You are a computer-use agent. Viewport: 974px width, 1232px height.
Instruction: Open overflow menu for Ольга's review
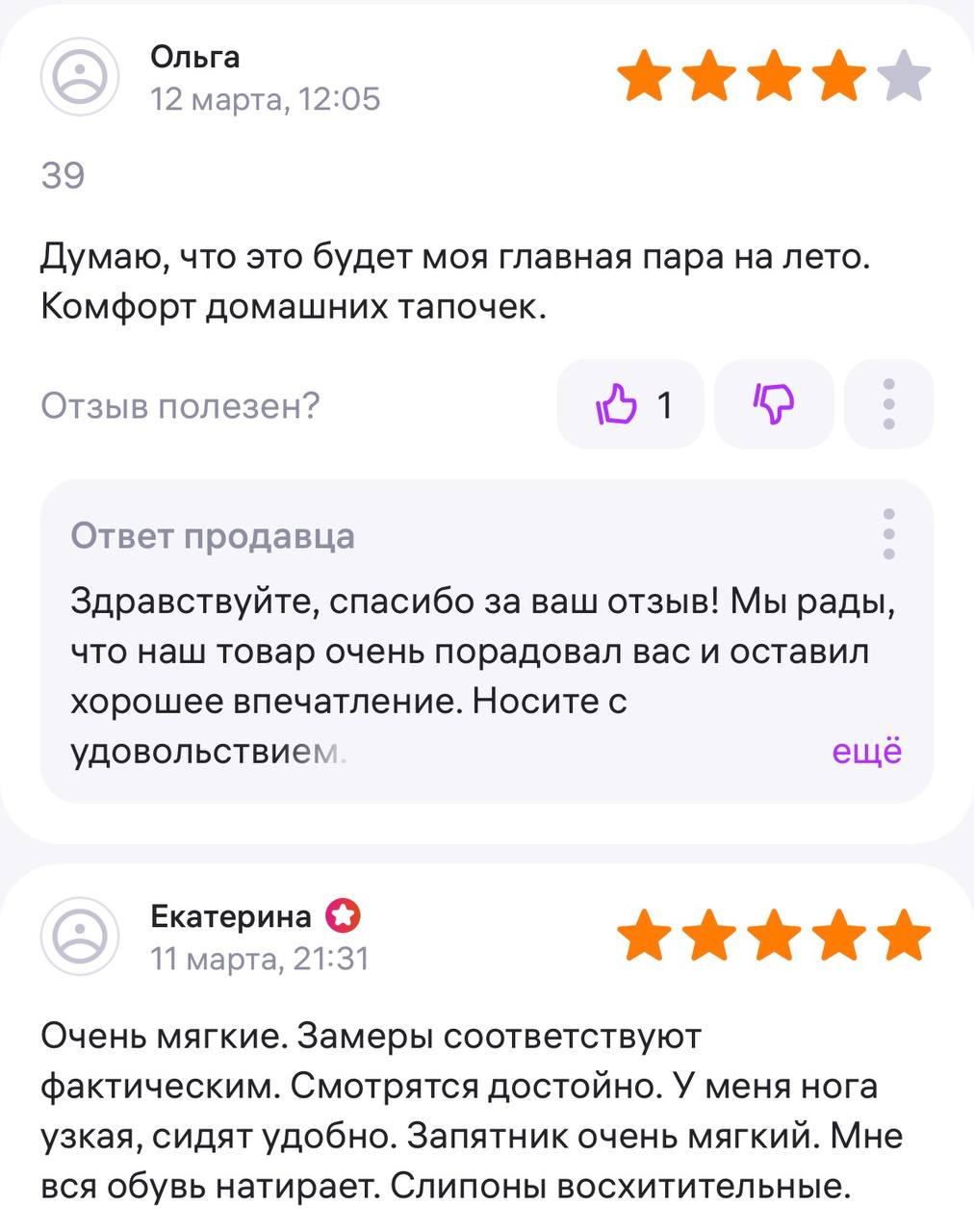pyautogui.click(x=888, y=404)
